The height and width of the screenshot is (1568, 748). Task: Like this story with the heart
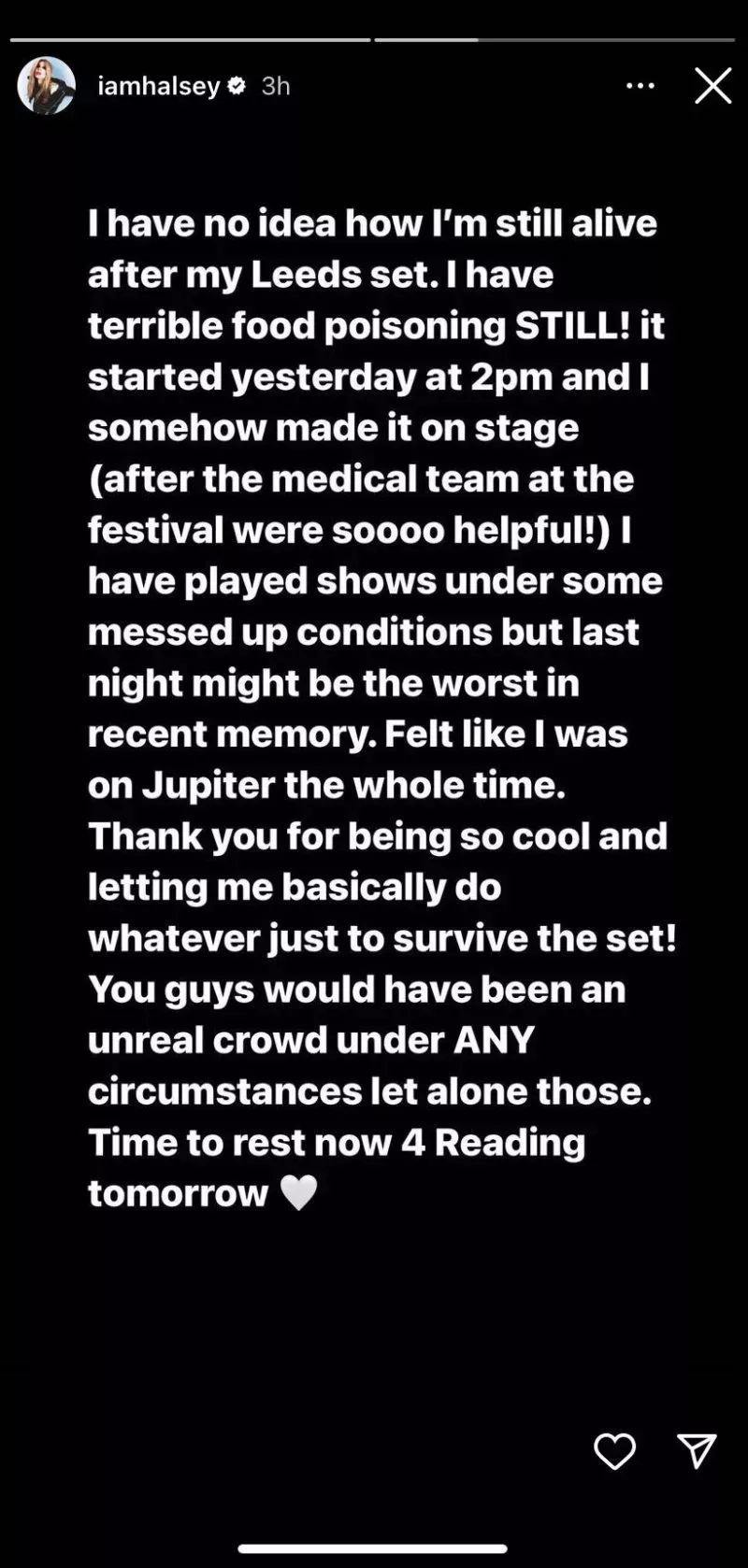pos(614,1451)
